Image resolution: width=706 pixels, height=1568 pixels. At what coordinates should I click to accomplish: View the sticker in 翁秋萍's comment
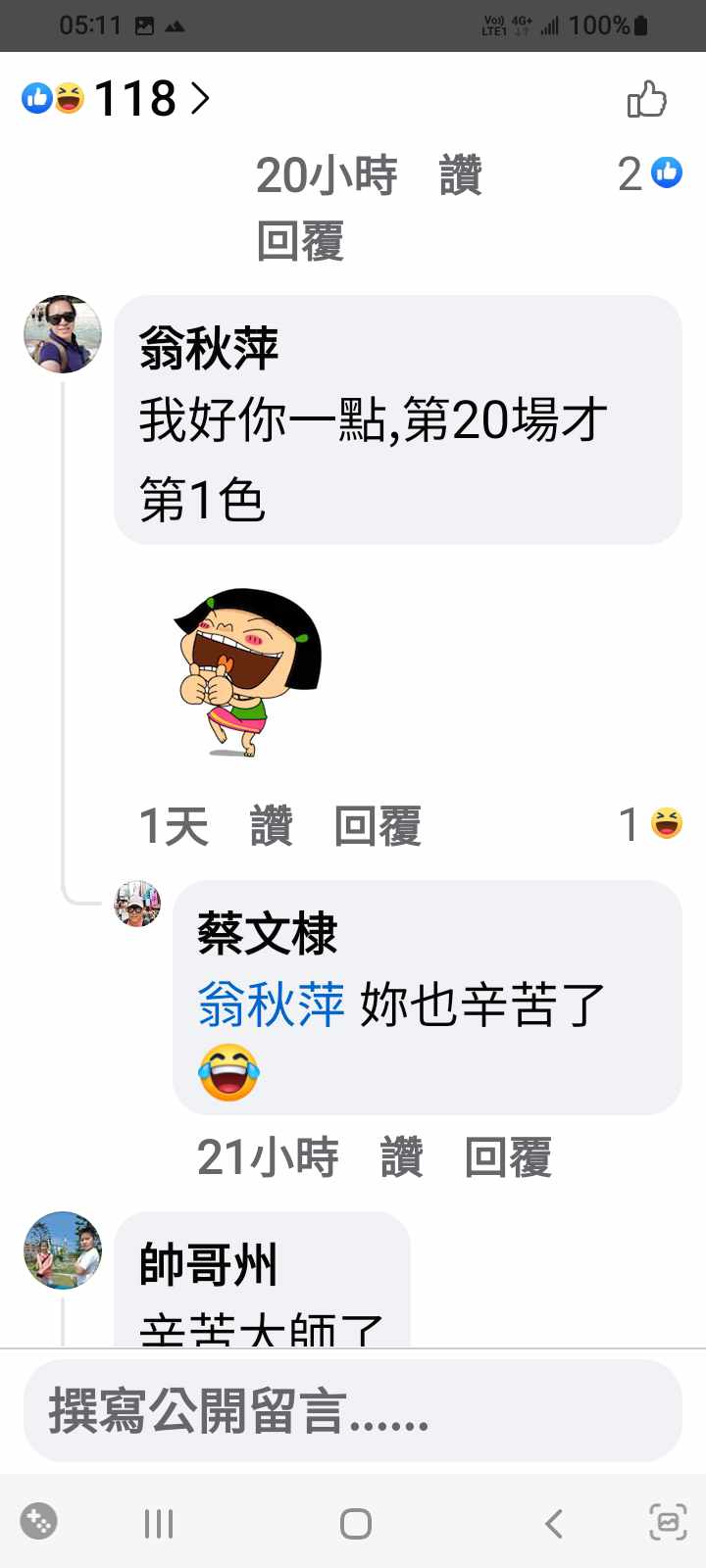250,672
